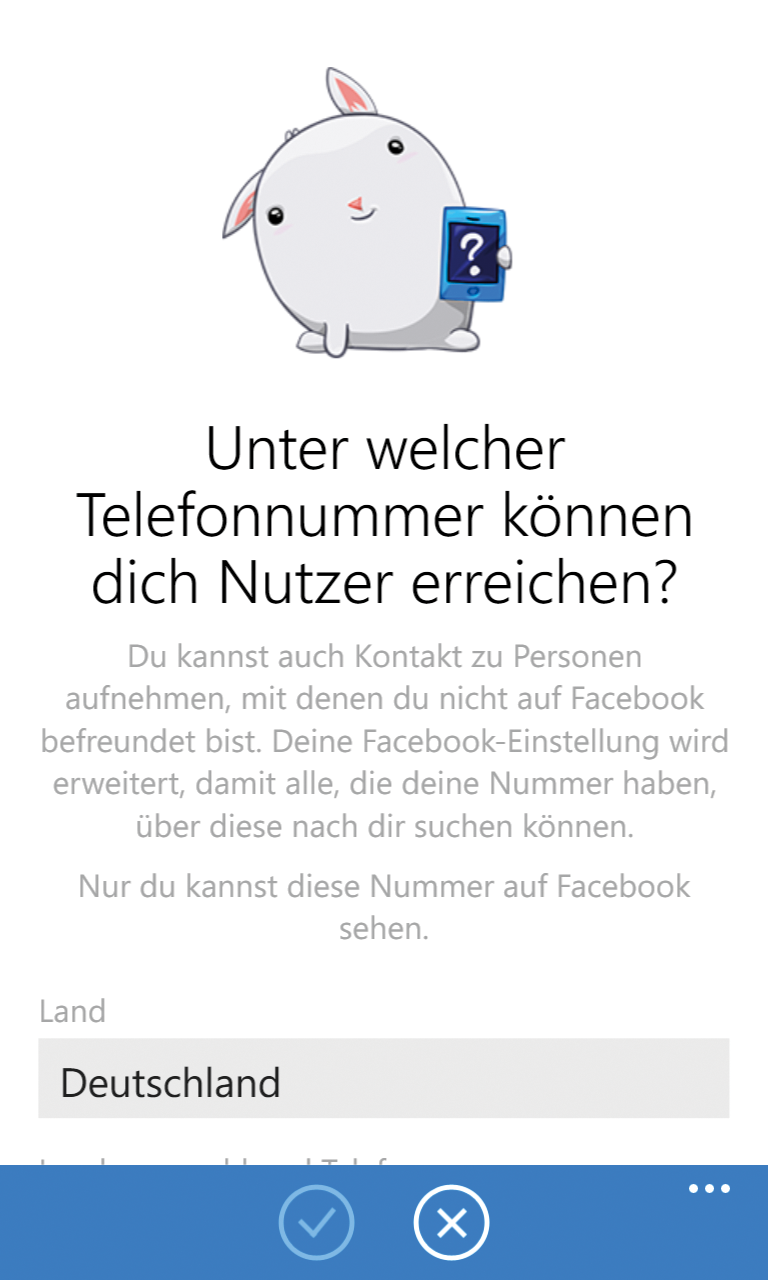Confirm with the checkmark button

316,1222
